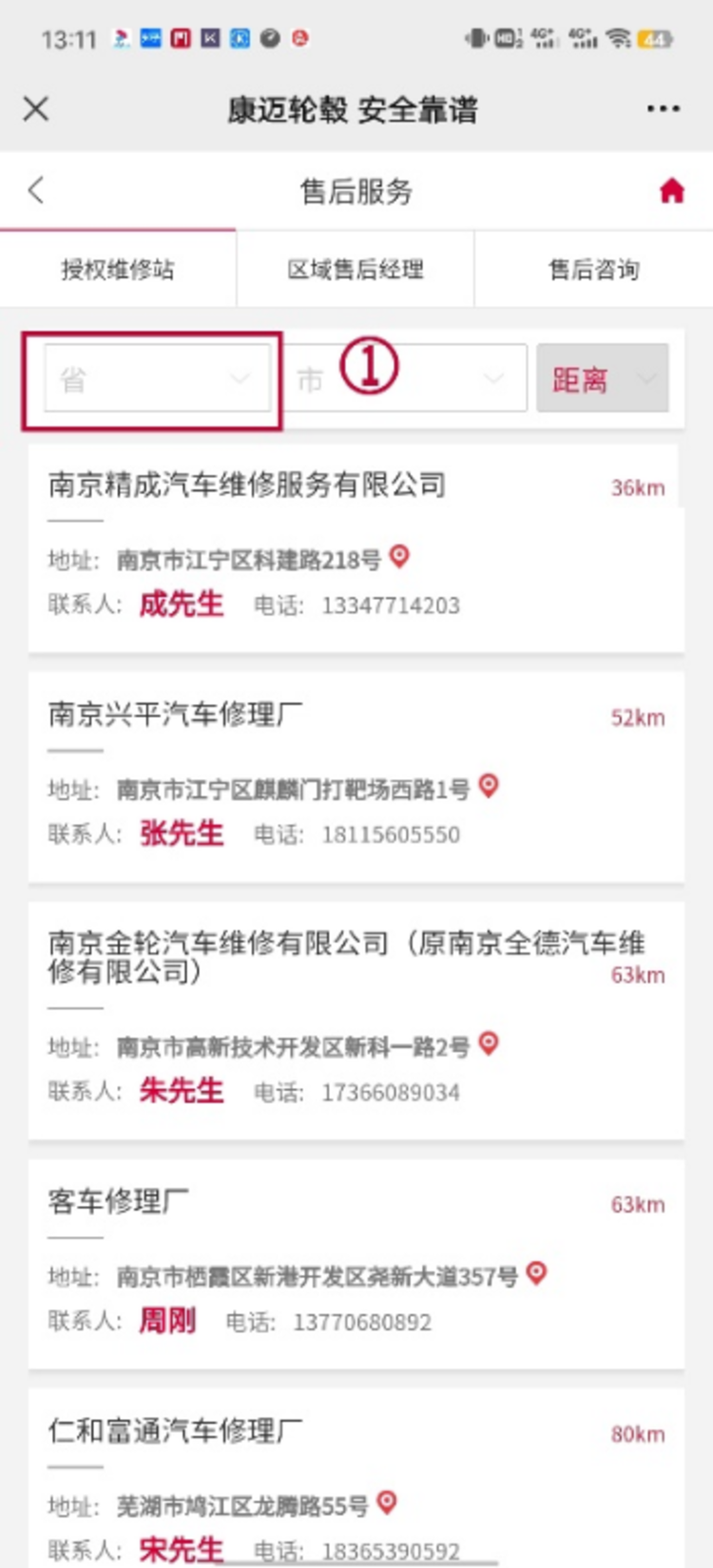Image resolution: width=713 pixels, height=1568 pixels.
Task: Open the 仁和富通汽车修理厂 card
Action: point(356,1478)
